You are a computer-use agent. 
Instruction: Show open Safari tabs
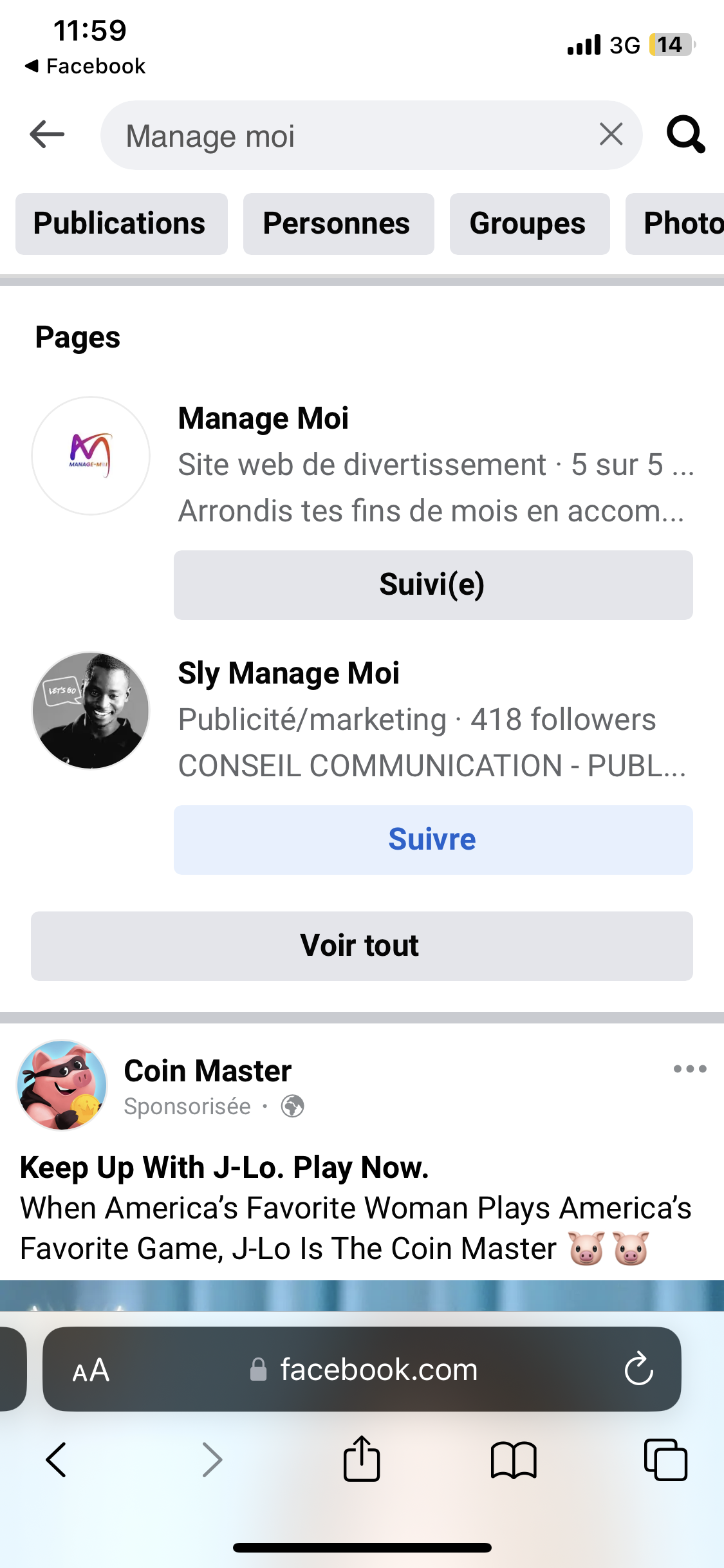[x=665, y=1460]
